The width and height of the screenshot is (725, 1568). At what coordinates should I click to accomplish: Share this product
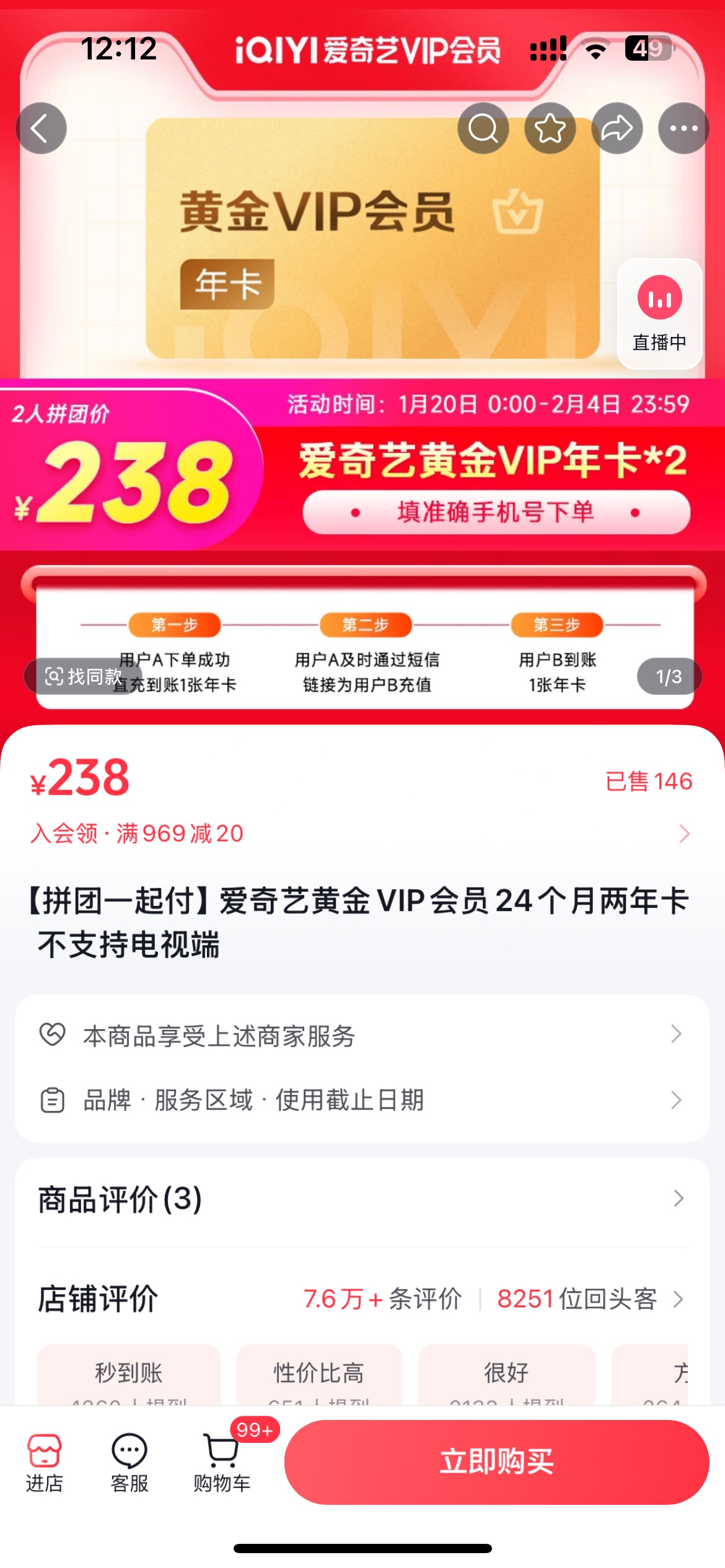point(617,128)
